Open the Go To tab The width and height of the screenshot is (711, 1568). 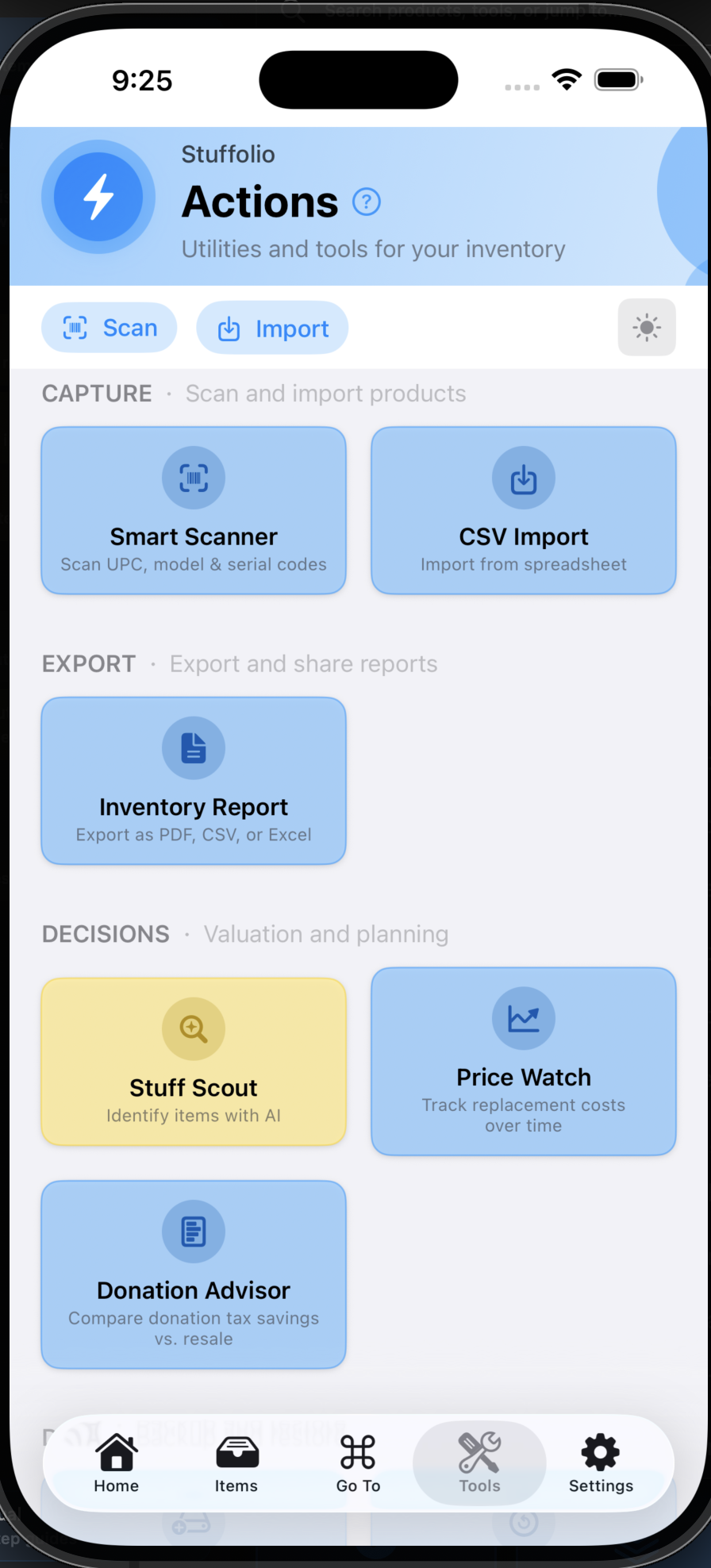[x=358, y=1463]
